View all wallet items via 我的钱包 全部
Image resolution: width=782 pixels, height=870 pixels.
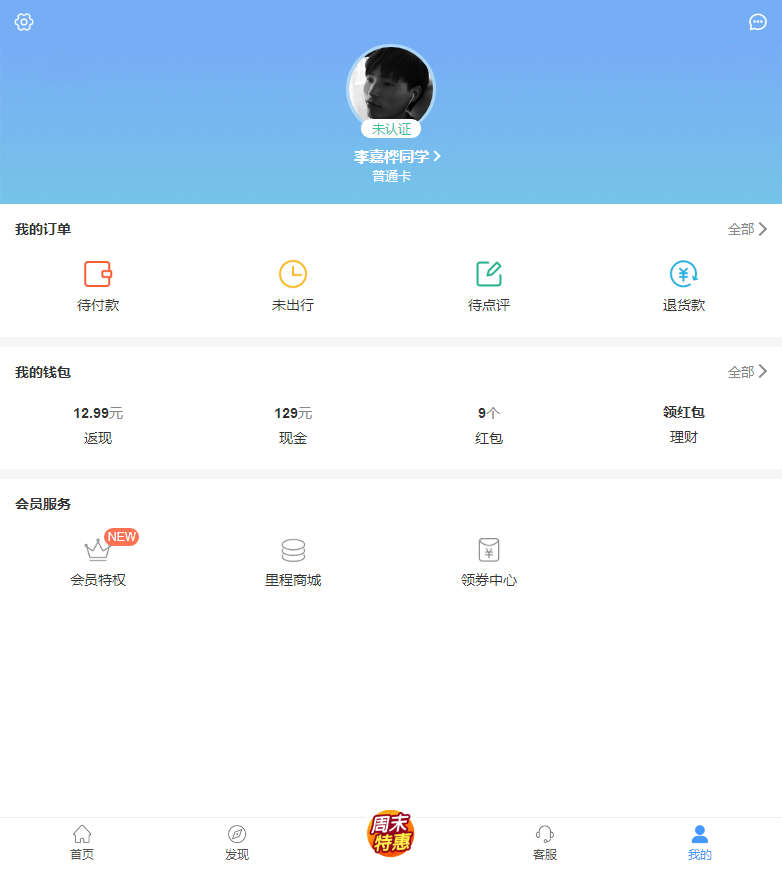[x=747, y=372]
